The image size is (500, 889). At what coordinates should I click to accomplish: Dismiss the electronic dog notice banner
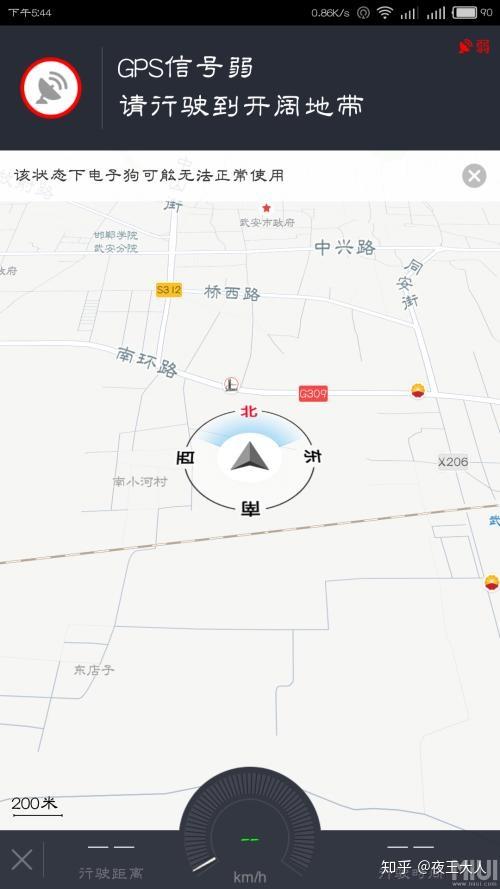point(474,176)
